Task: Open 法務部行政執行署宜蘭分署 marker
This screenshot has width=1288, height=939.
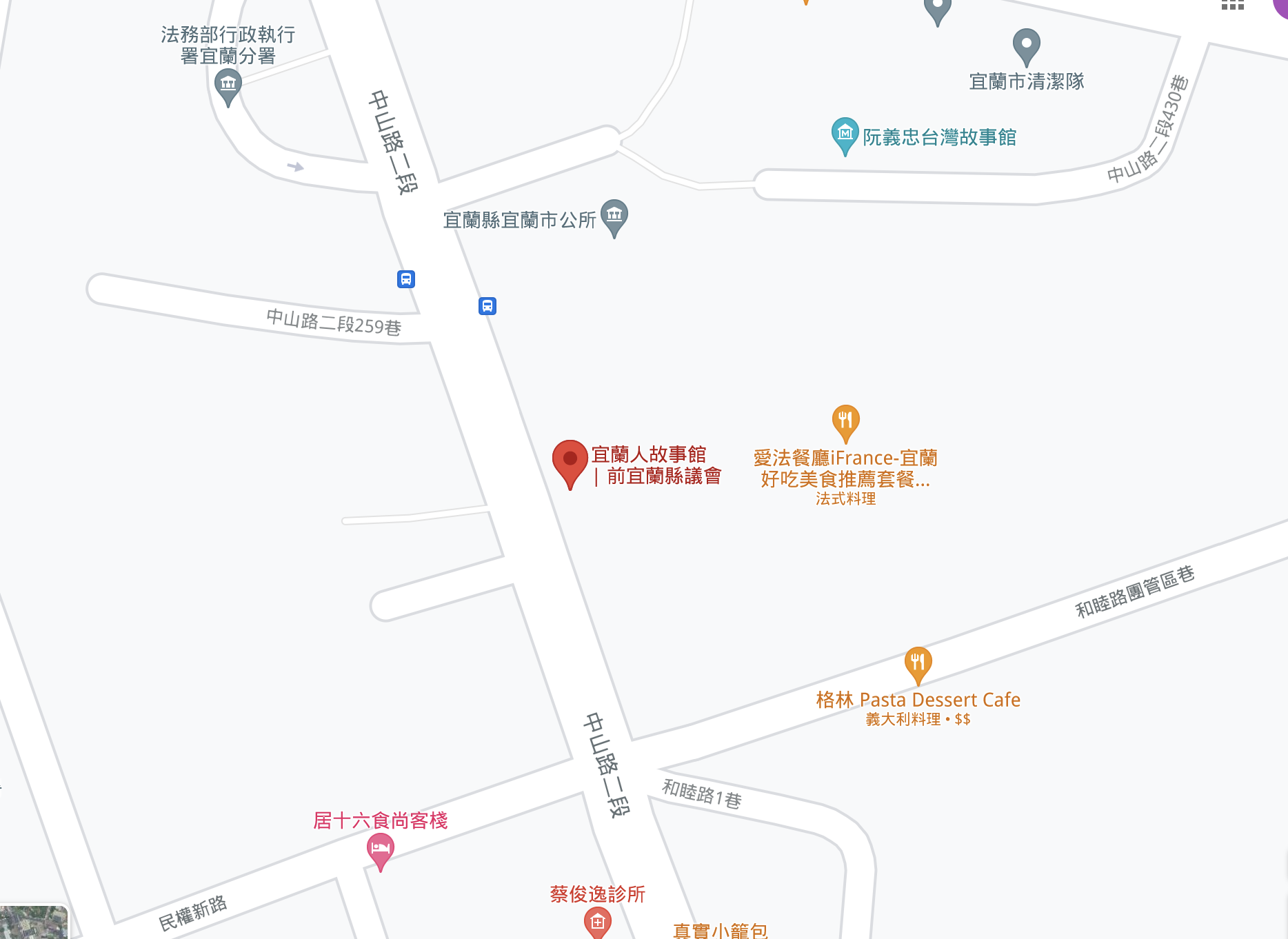Action: point(228,85)
